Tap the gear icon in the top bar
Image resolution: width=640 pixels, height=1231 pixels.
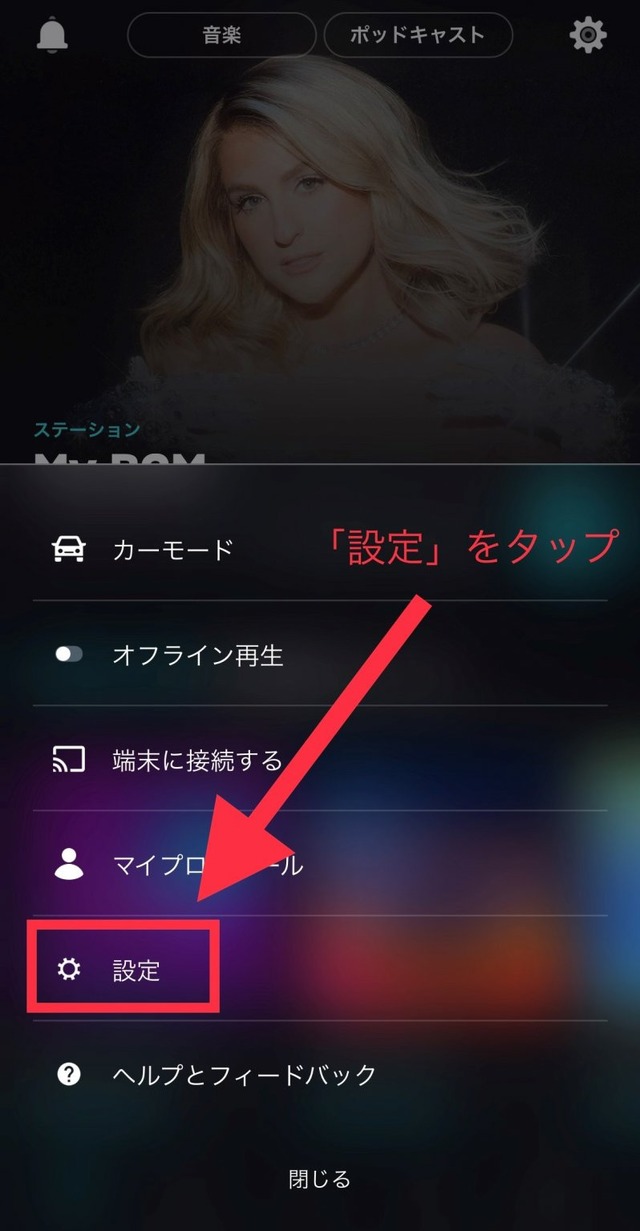(x=588, y=35)
